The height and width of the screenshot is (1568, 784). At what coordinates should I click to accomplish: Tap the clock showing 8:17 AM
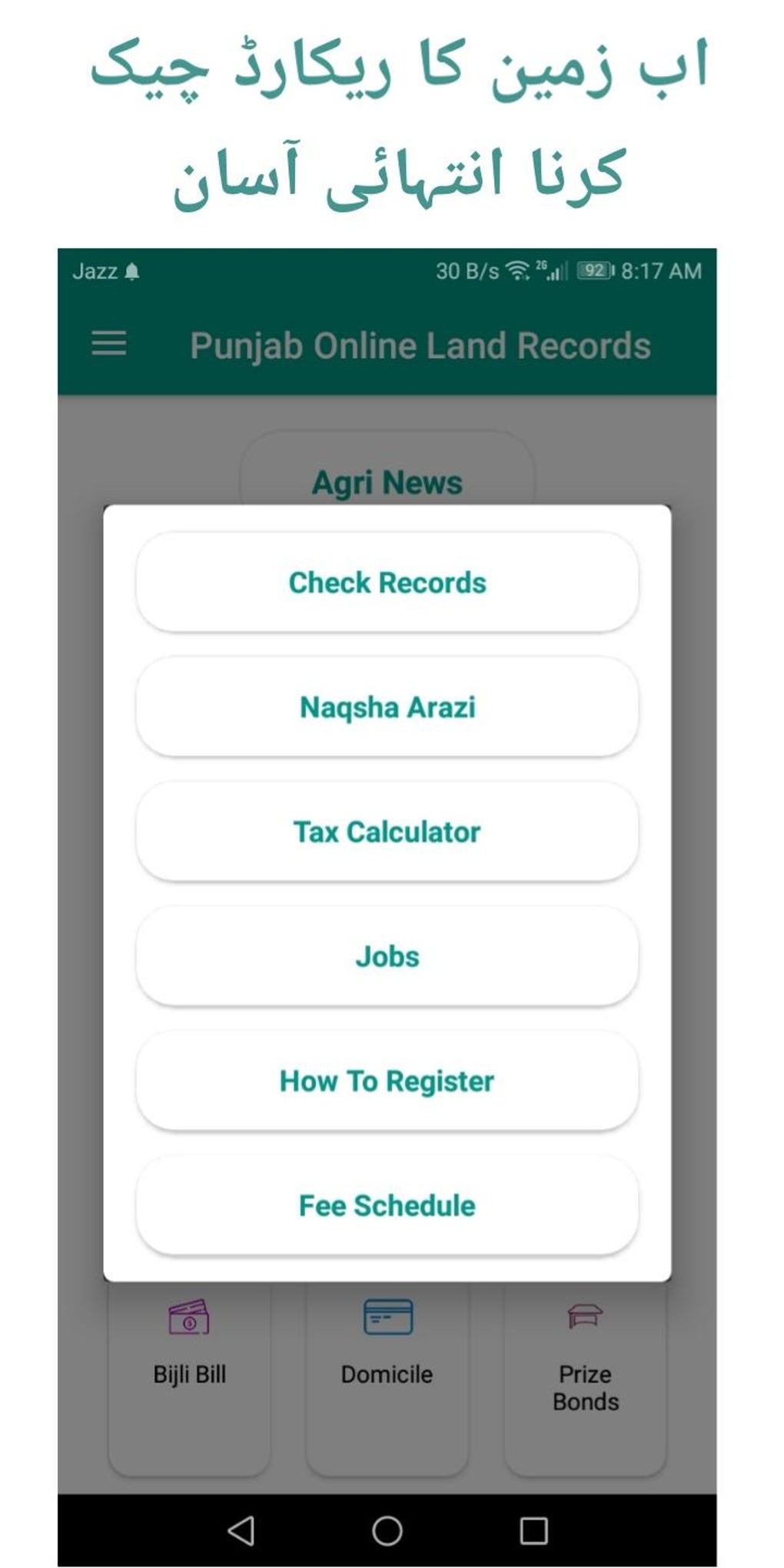(662, 271)
